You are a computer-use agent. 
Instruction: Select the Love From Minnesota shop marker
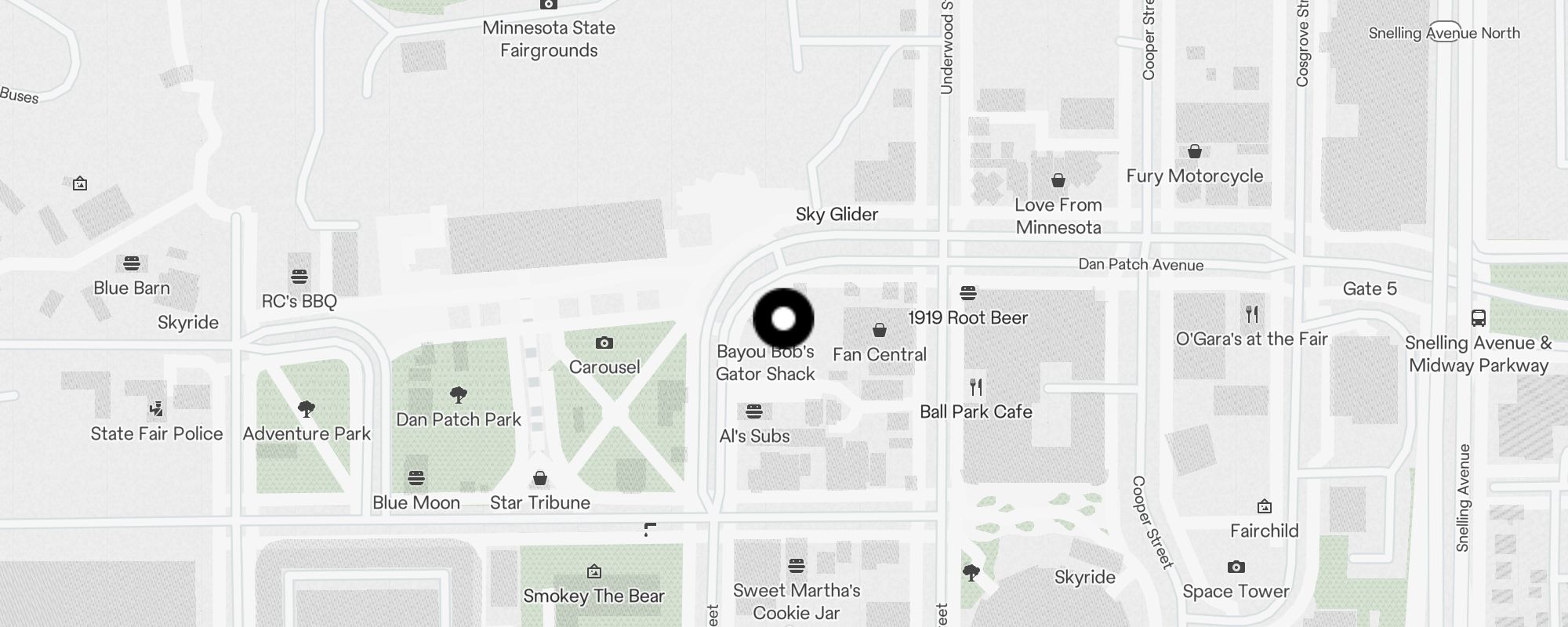click(x=1058, y=181)
